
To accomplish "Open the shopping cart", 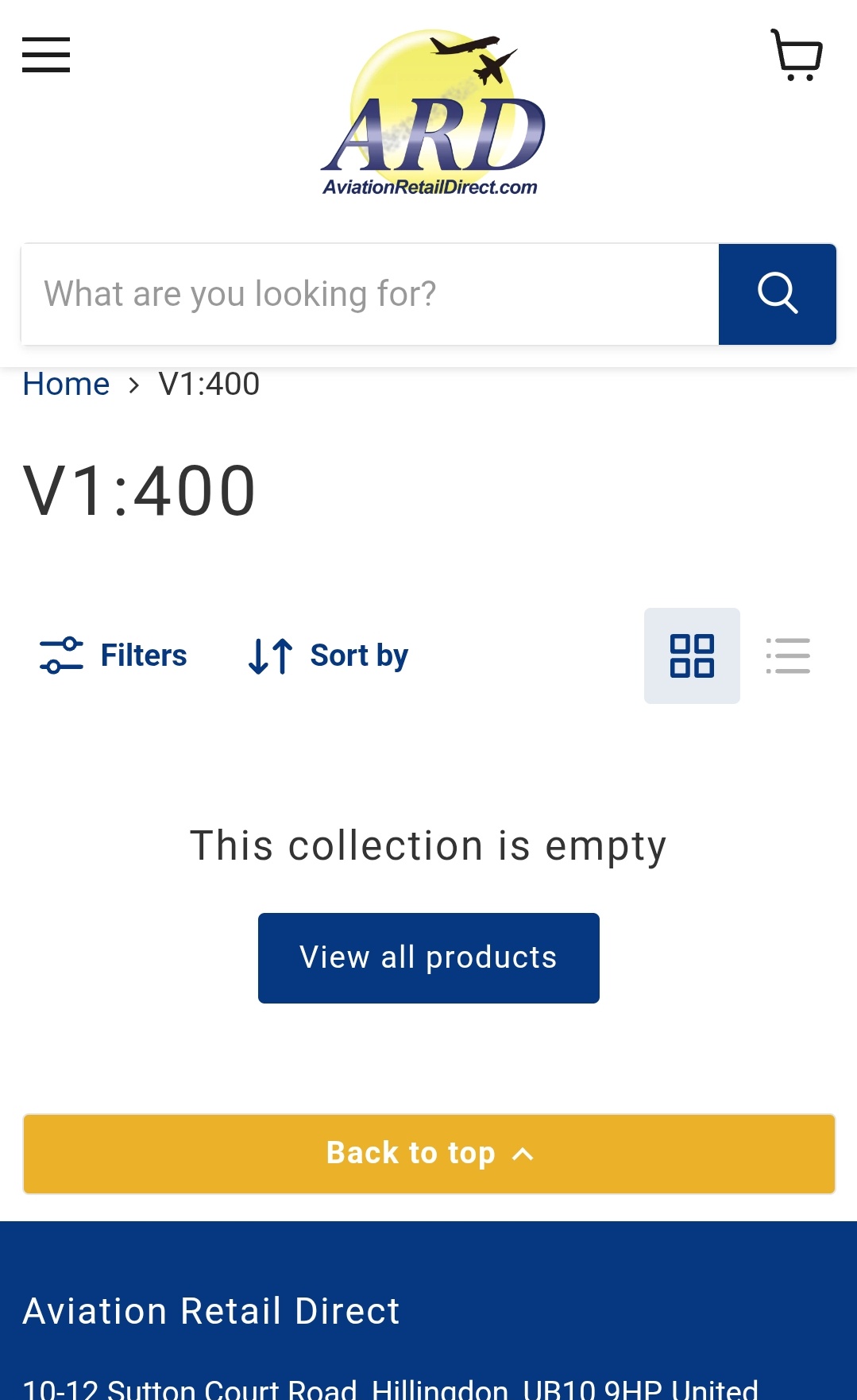I will tap(795, 56).
